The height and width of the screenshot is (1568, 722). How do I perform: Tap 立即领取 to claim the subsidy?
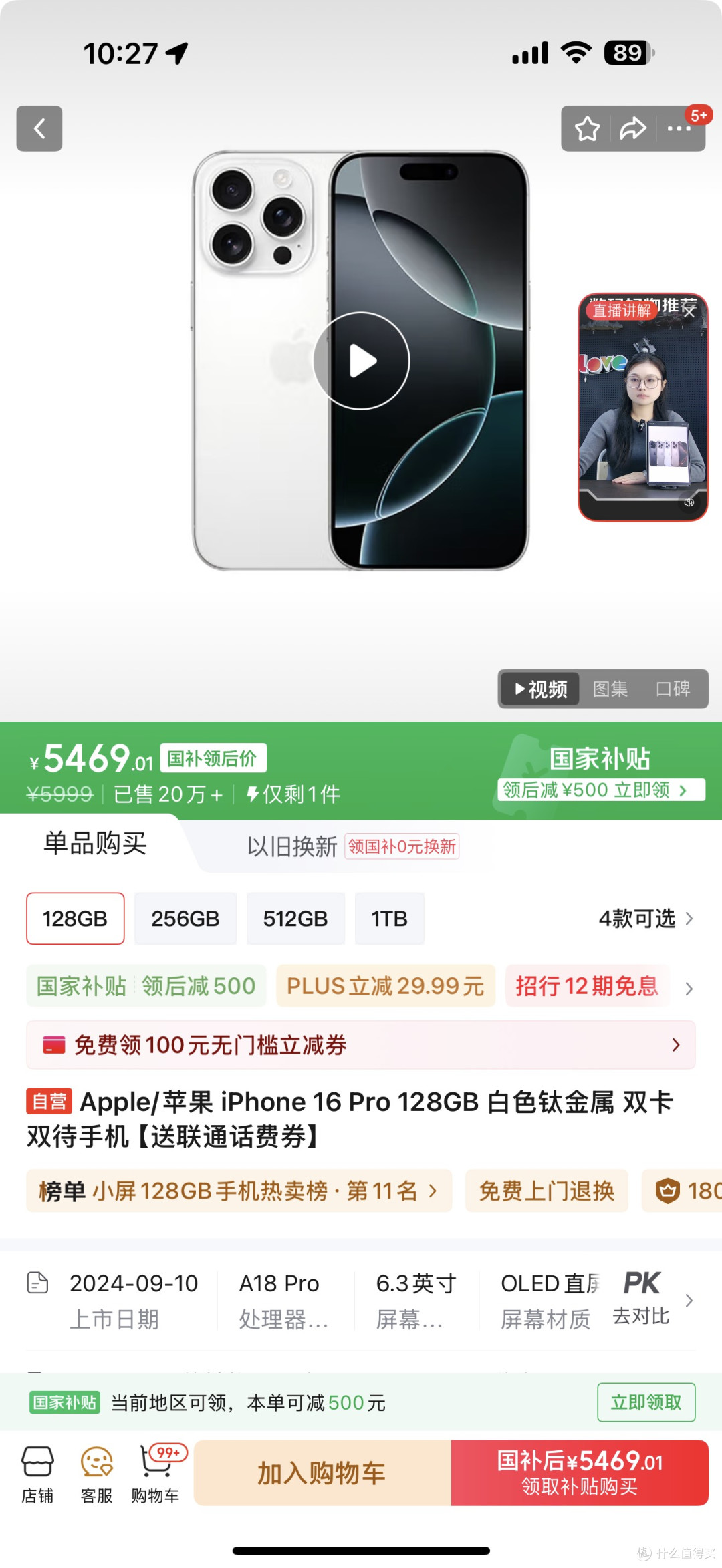click(x=646, y=1402)
